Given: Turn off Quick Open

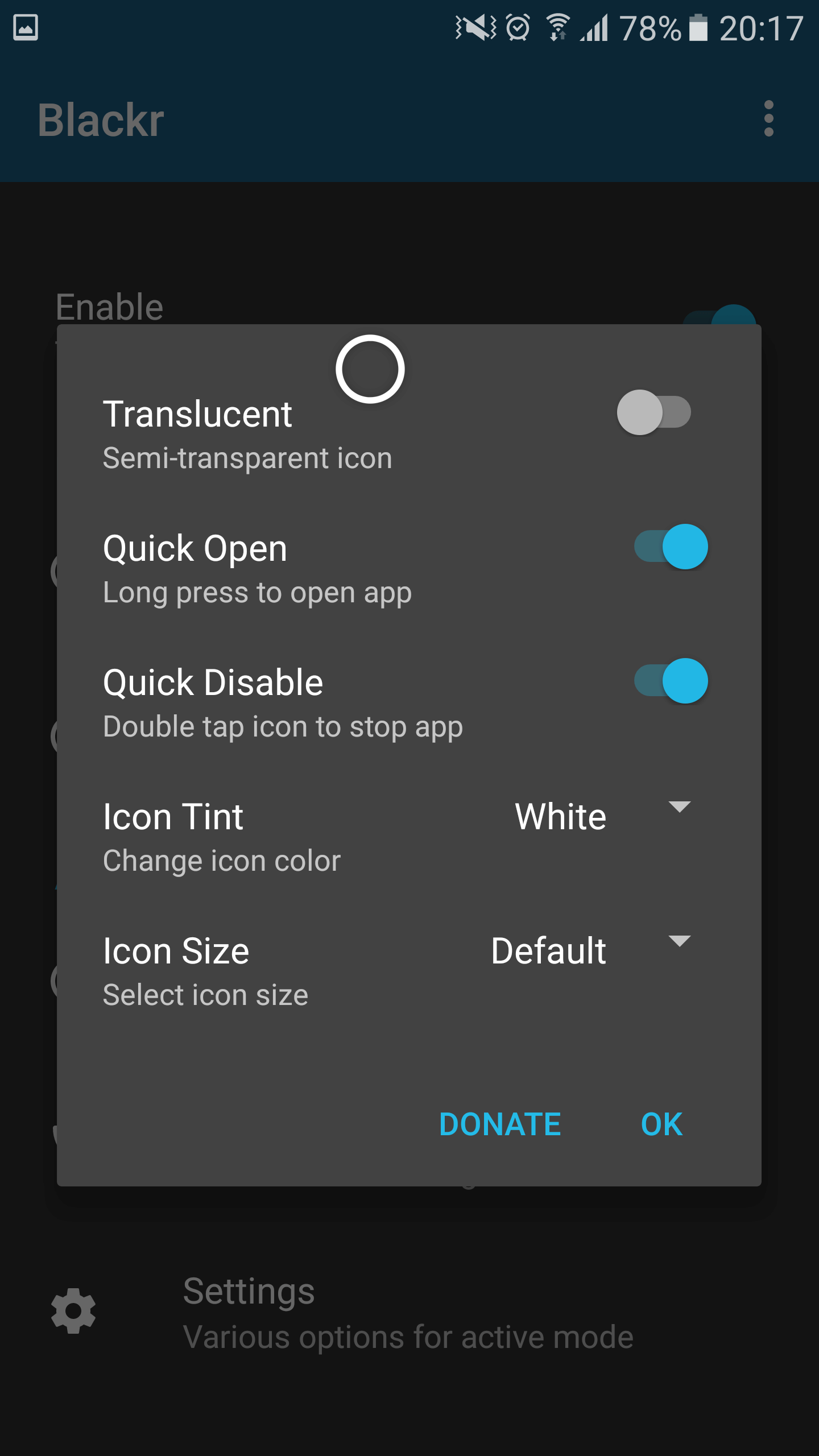Looking at the screenshot, I should point(671,547).
